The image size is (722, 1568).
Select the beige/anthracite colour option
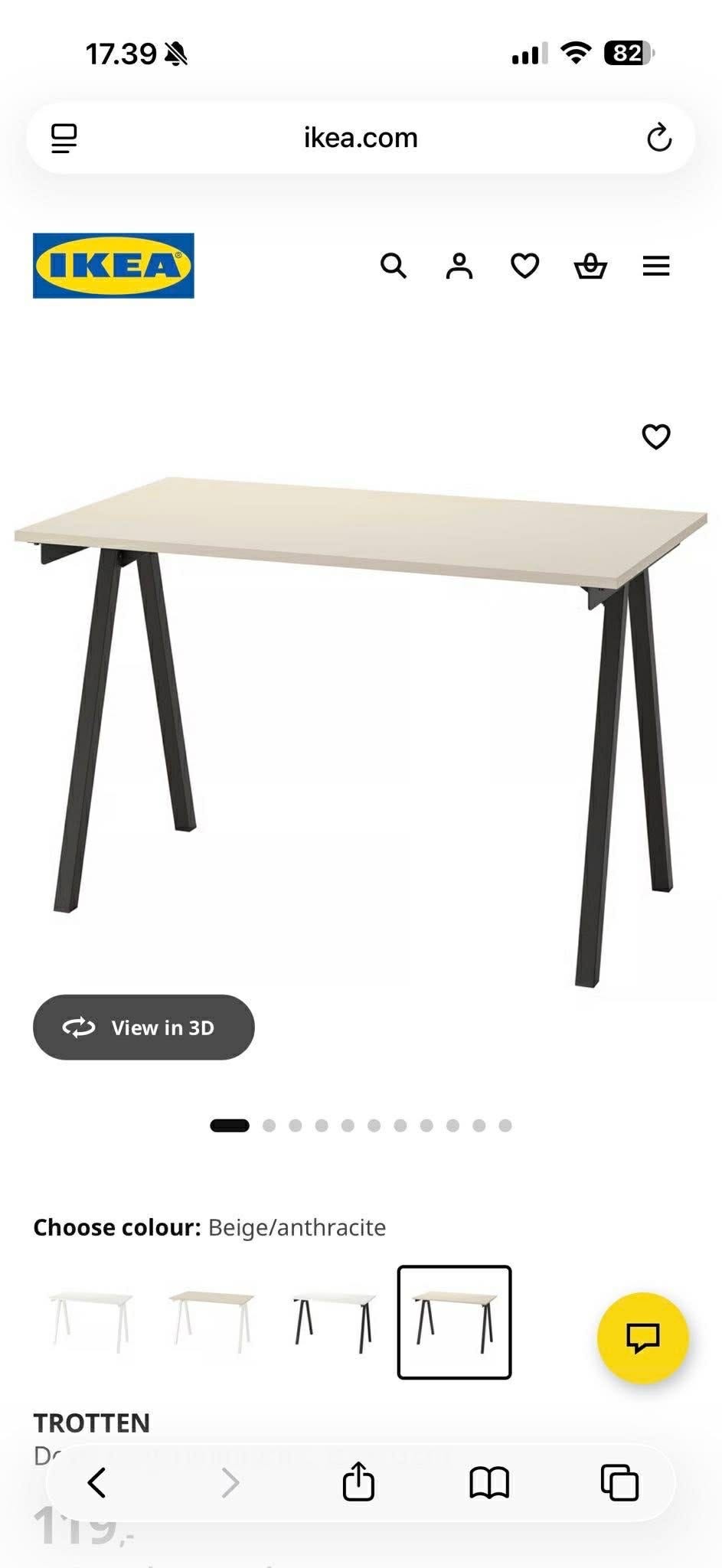click(454, 1321)
